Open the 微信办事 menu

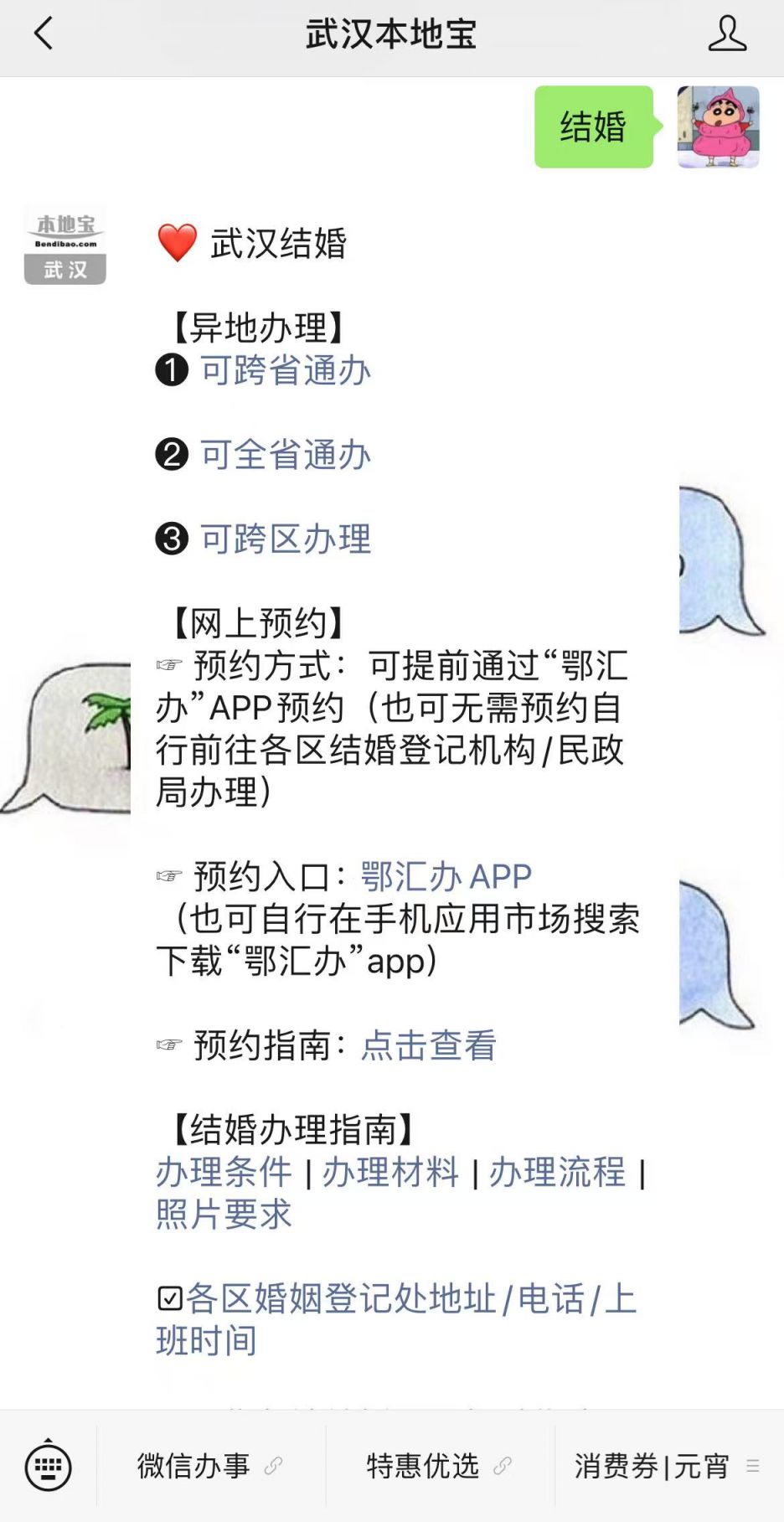210,1466
